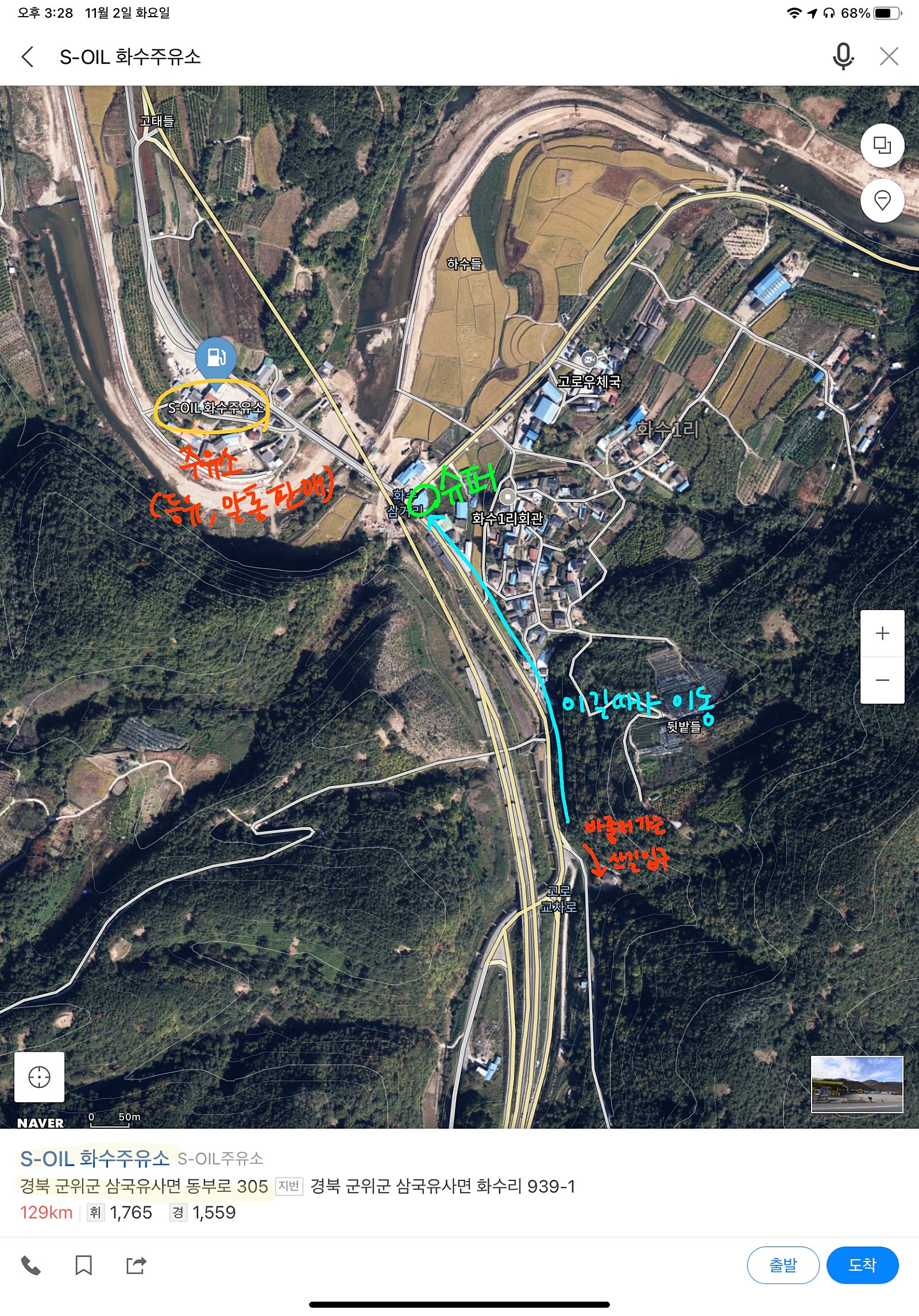This screenshot has width=919, height=1316.
Task: Bookmark this place
Action: [84, 1265]
